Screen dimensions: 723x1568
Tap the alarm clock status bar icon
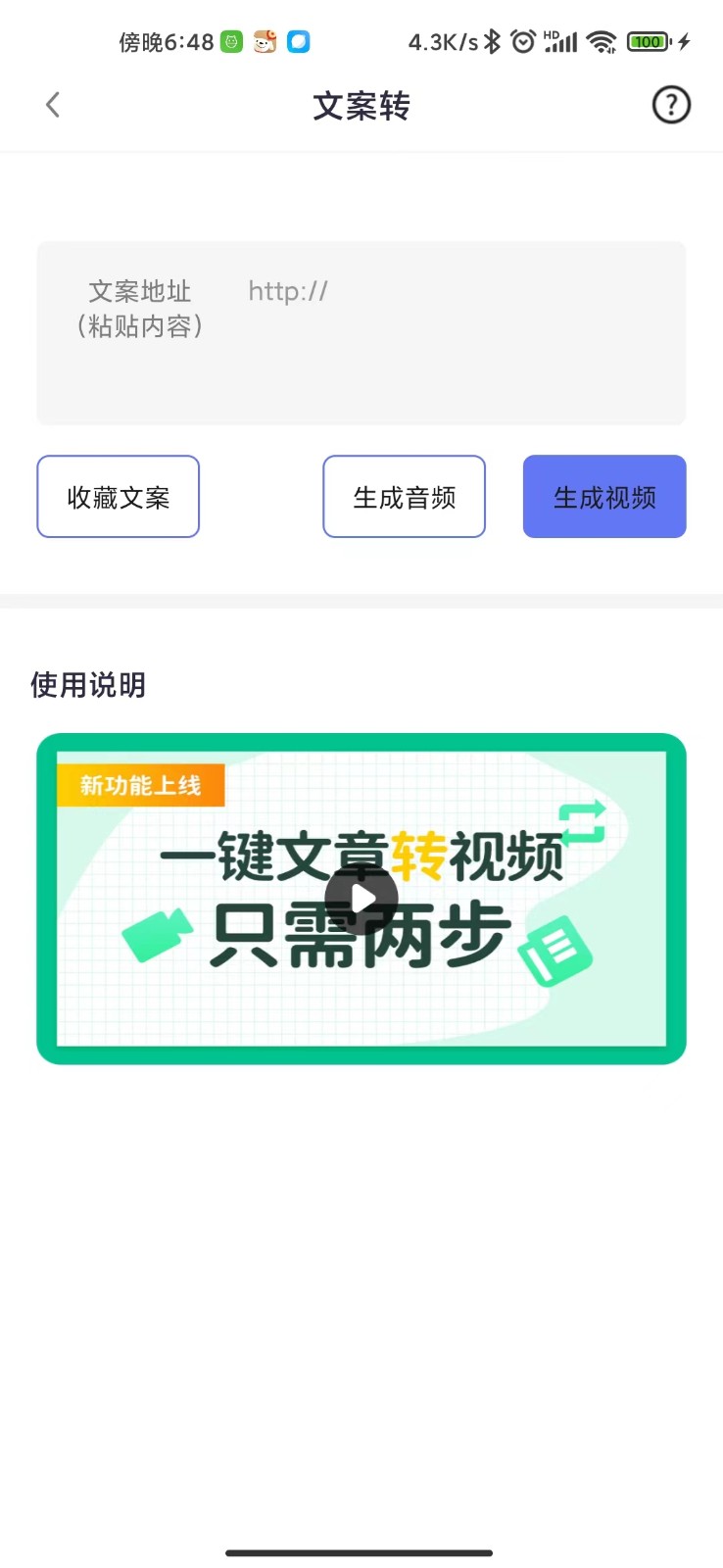(523, 41)
